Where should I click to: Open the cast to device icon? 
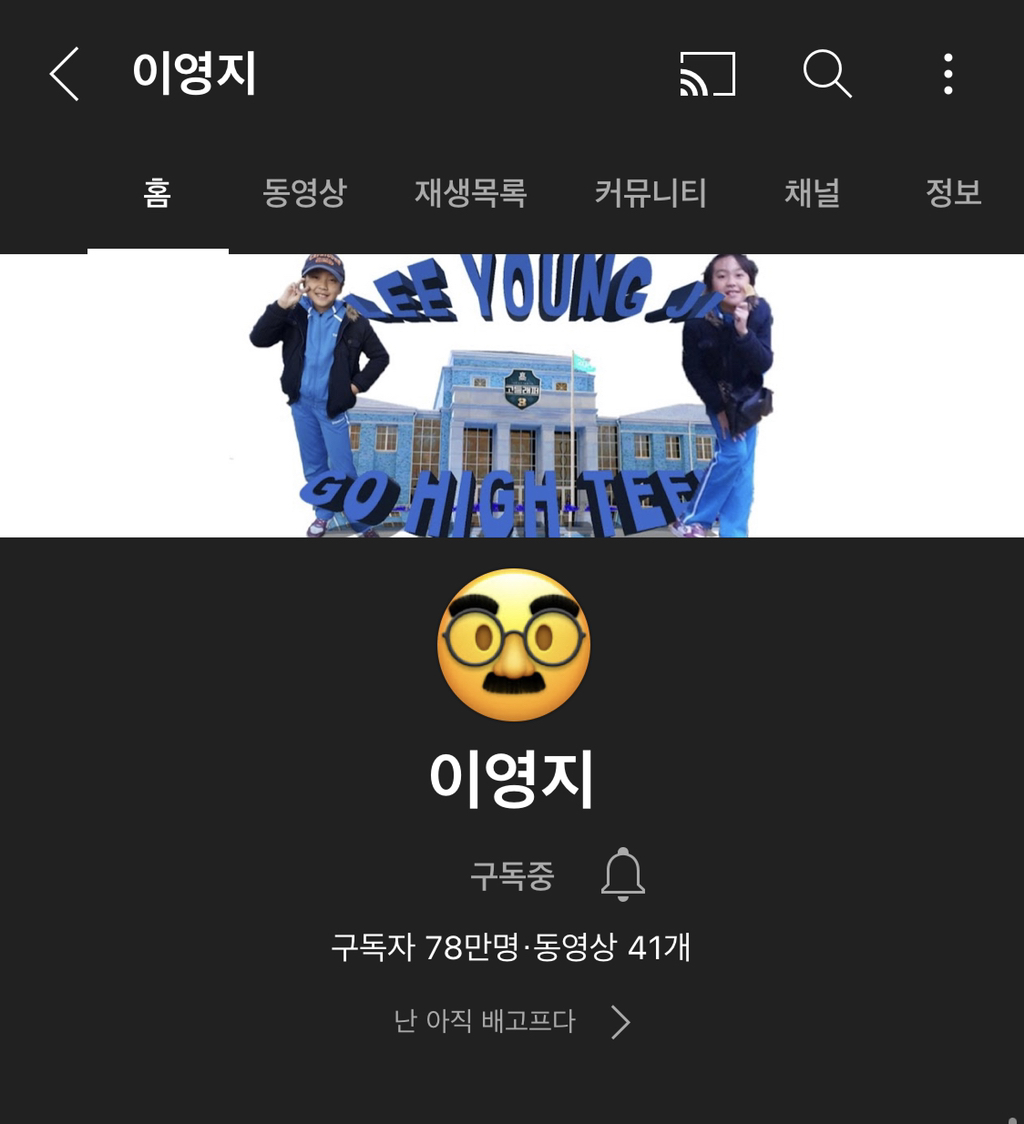[x=707, y=74]
